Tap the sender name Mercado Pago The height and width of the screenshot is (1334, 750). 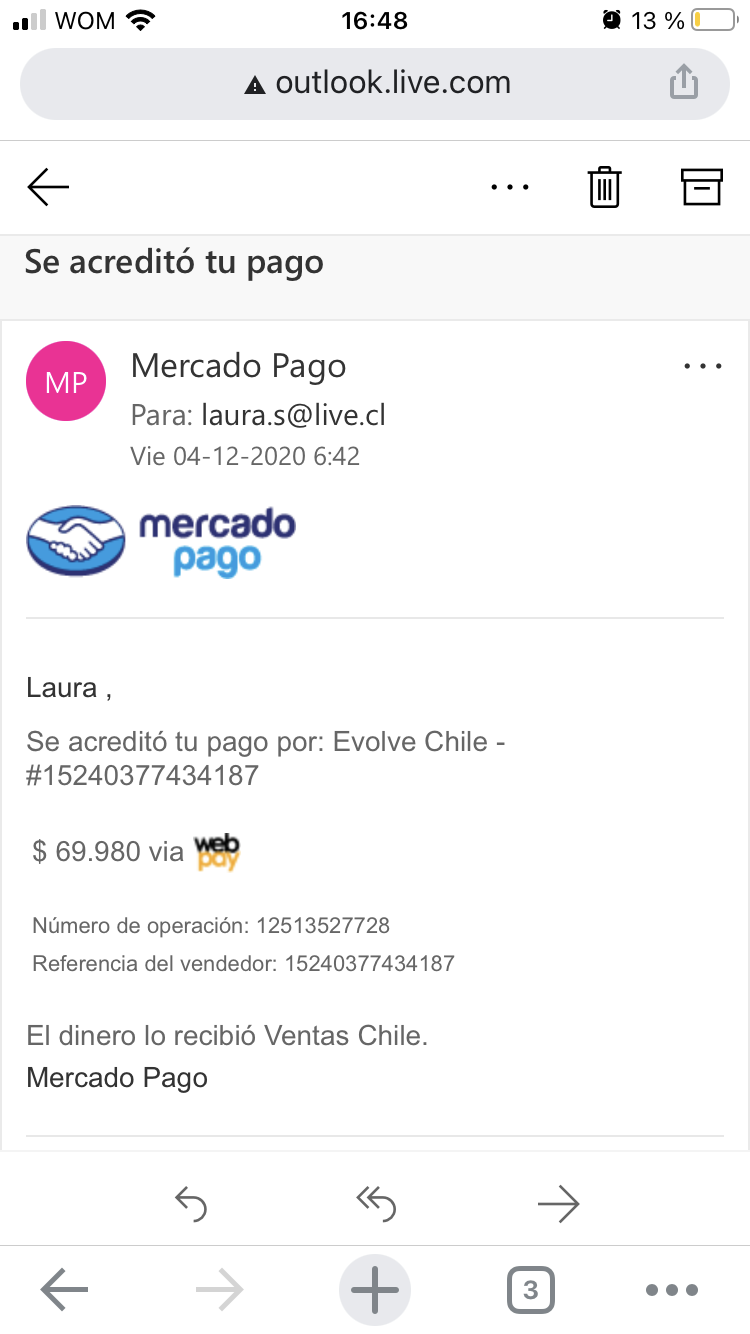(x=239, y=366)
